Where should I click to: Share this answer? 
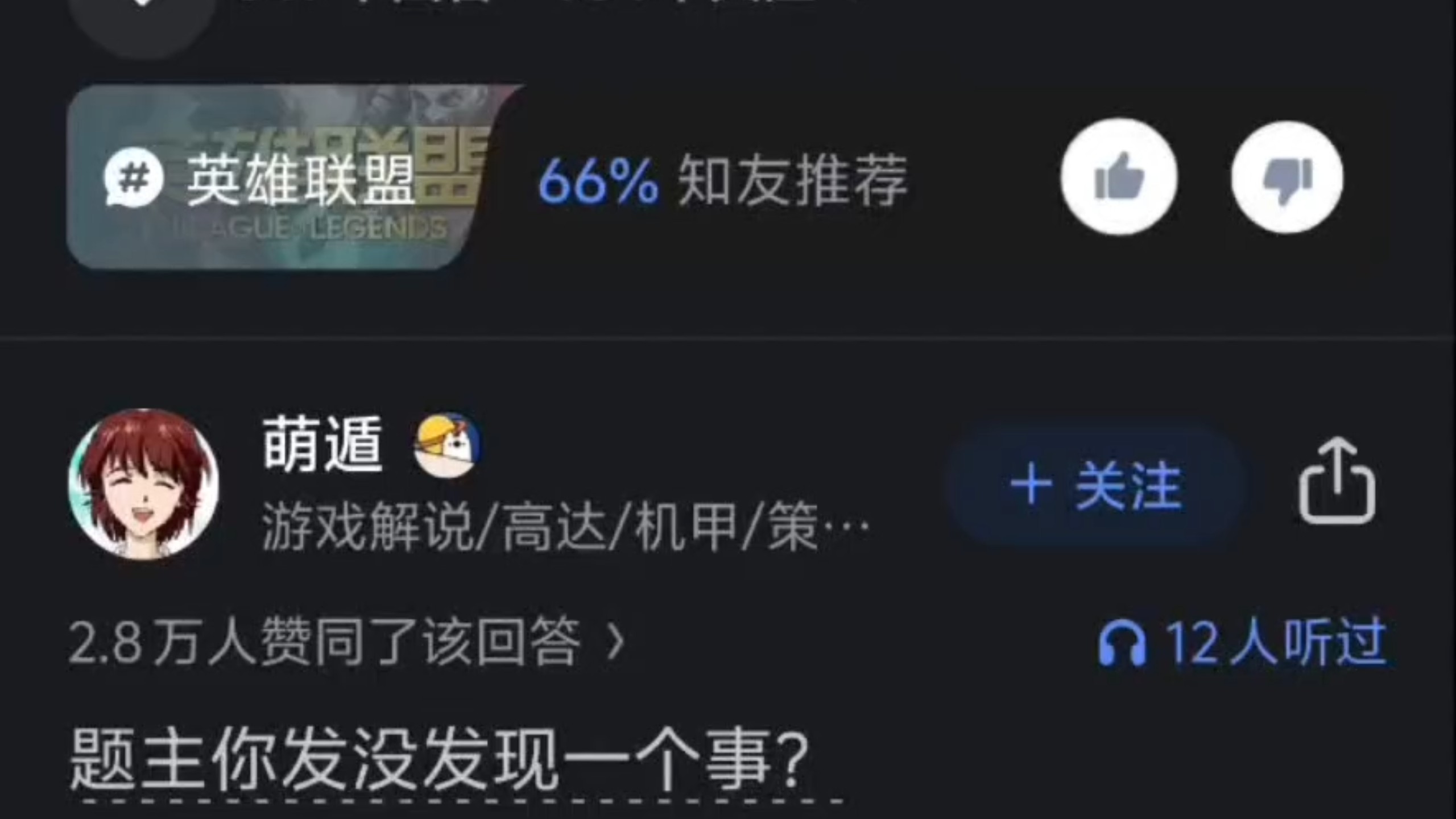pyautogui.click(x=1337, y=482)
